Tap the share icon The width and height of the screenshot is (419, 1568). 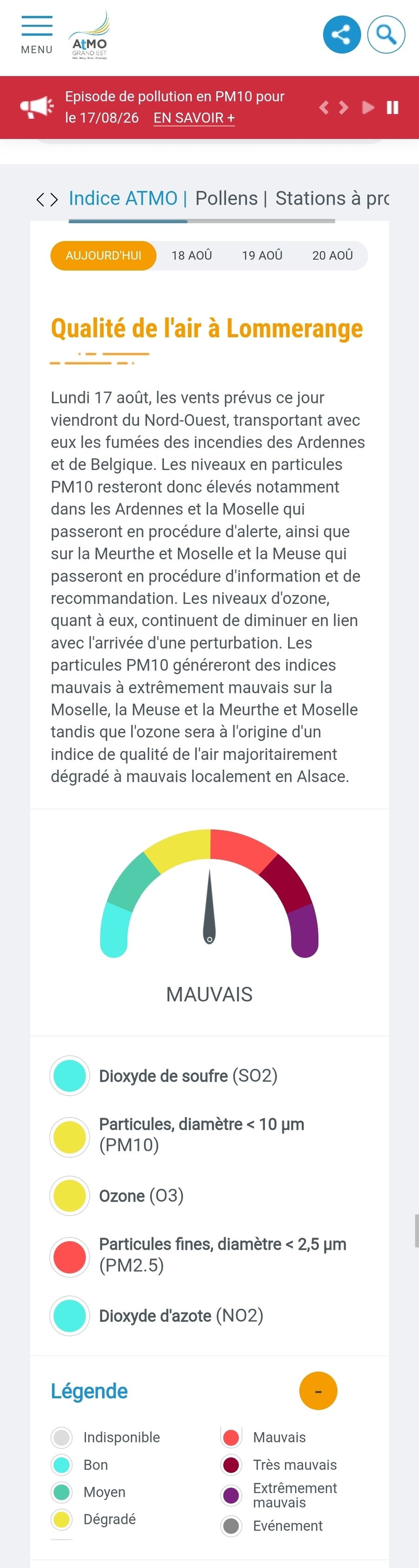(342, 34)
